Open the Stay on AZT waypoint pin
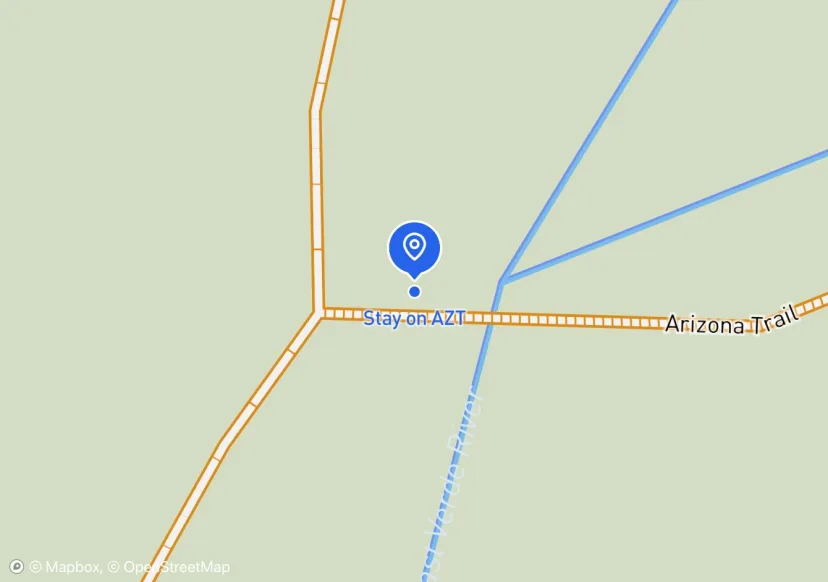The image size is (828, 582). (x=414, y=247)
